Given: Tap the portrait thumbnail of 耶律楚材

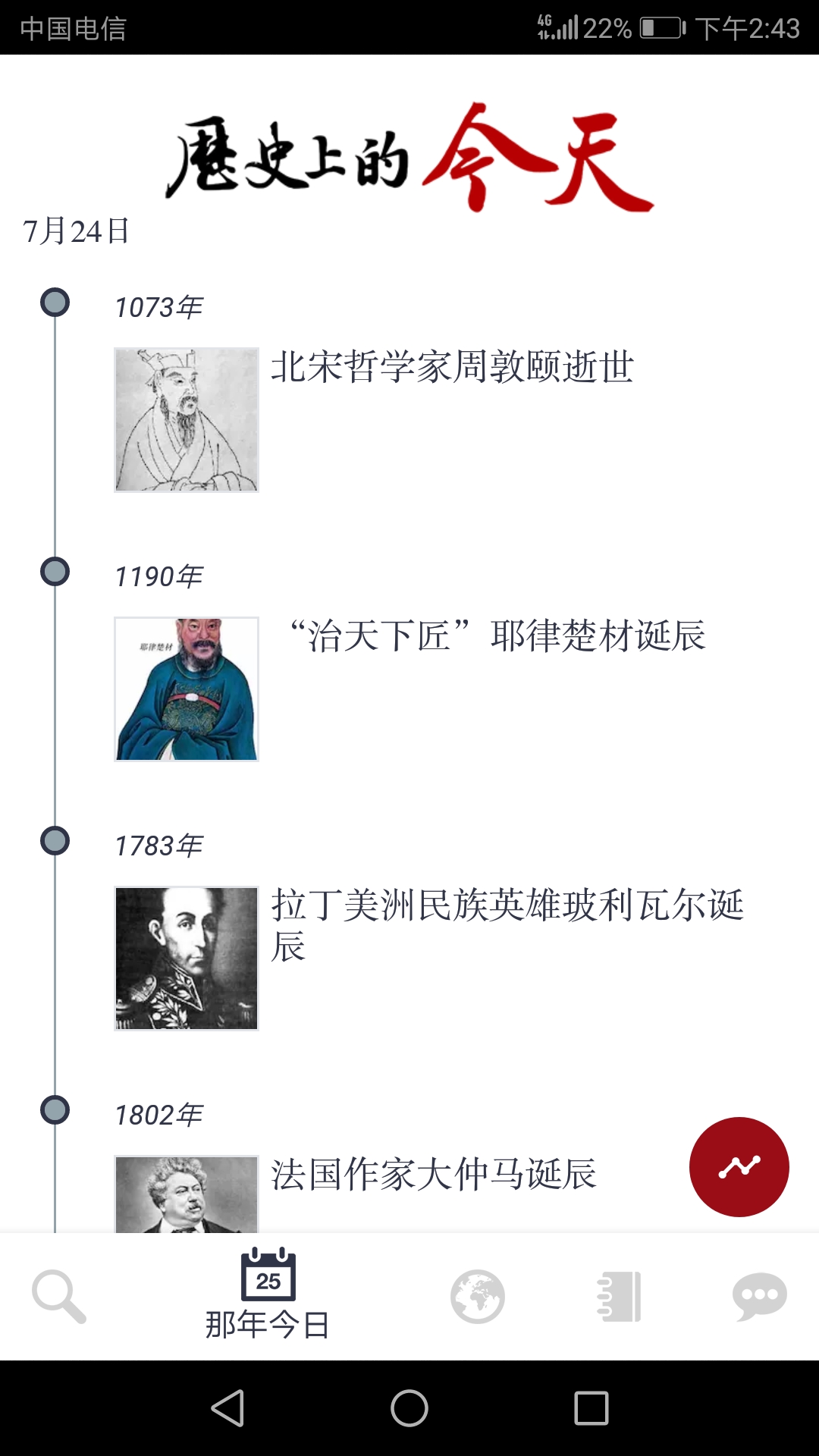Looking at the screenshot, I should point(187,689).
